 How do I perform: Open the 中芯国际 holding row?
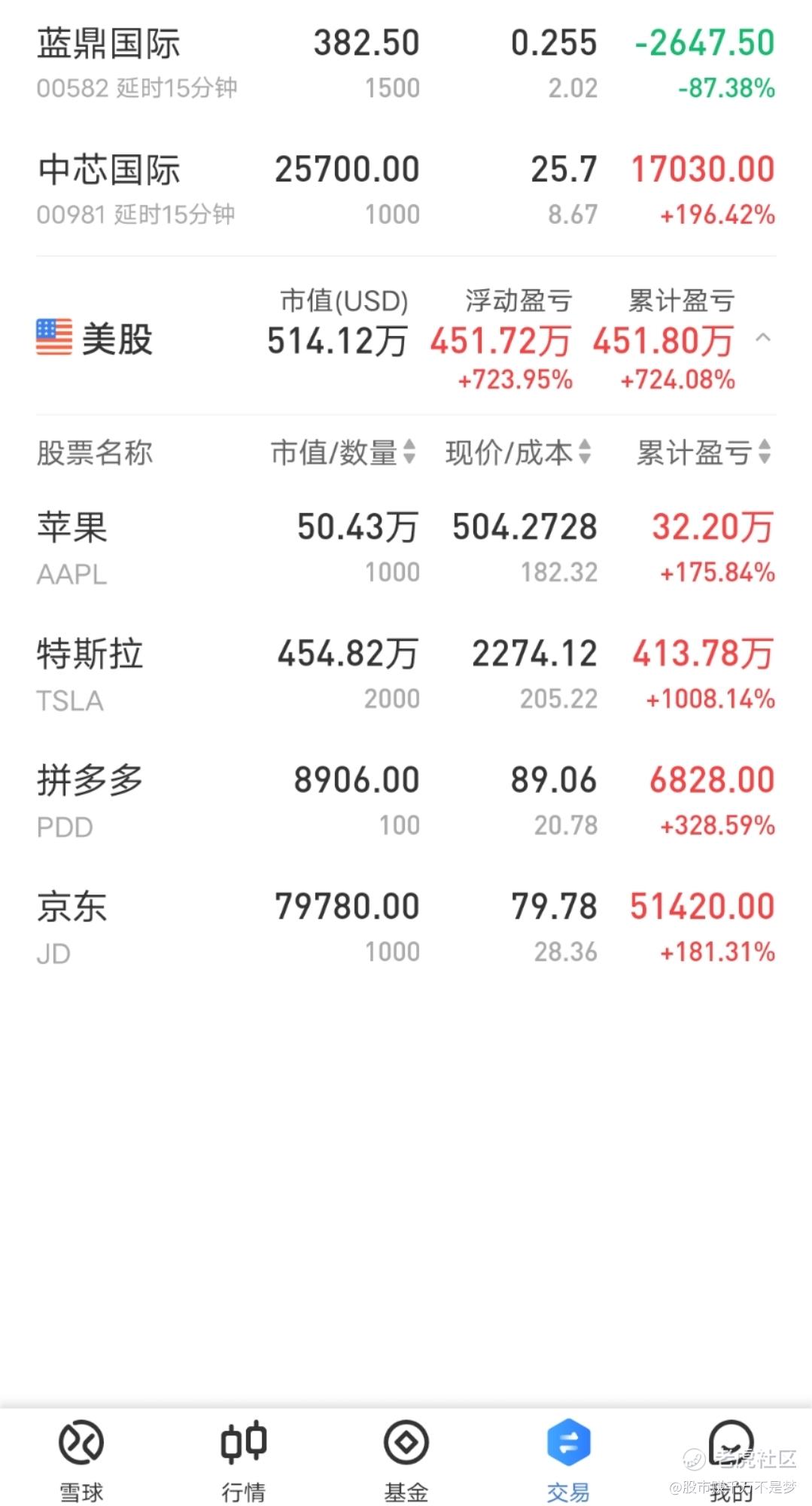pos(406,190)
